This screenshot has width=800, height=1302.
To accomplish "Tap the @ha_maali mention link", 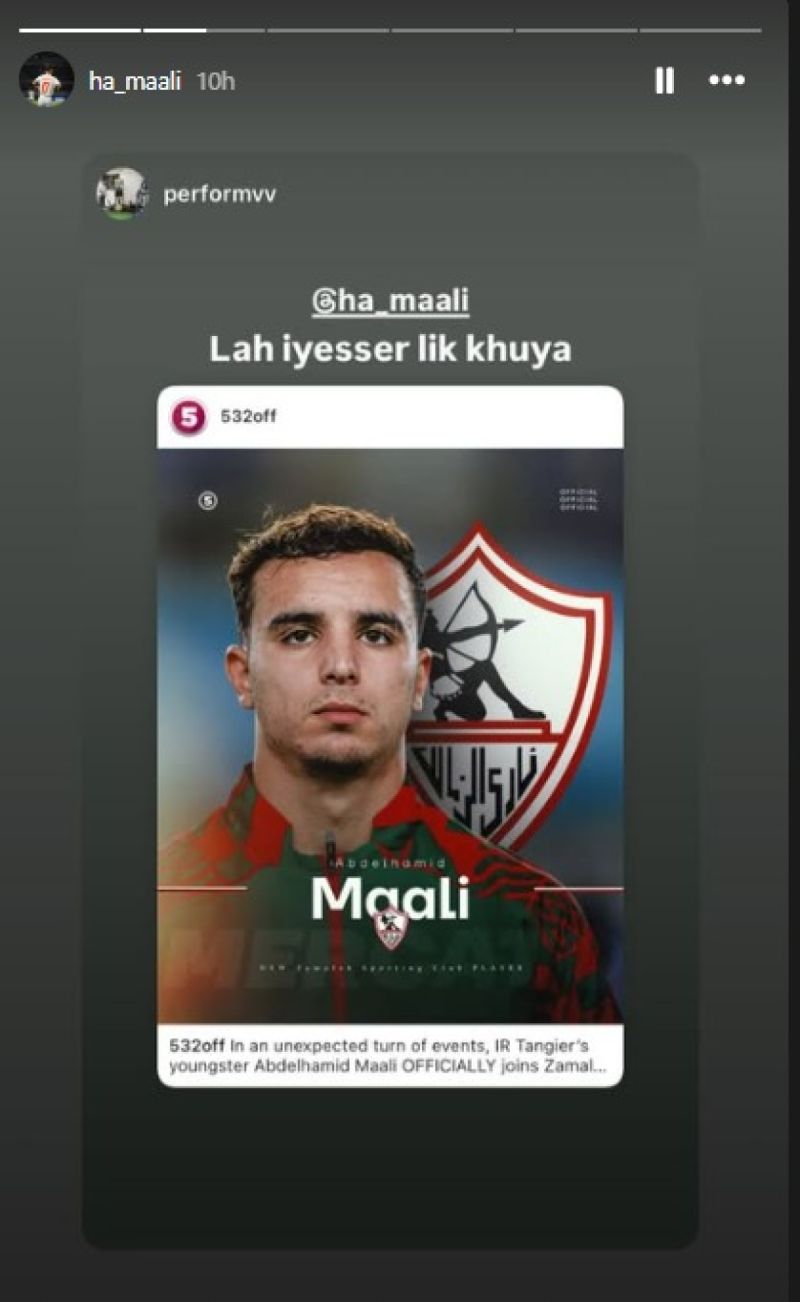I will (x=390, y=301).
